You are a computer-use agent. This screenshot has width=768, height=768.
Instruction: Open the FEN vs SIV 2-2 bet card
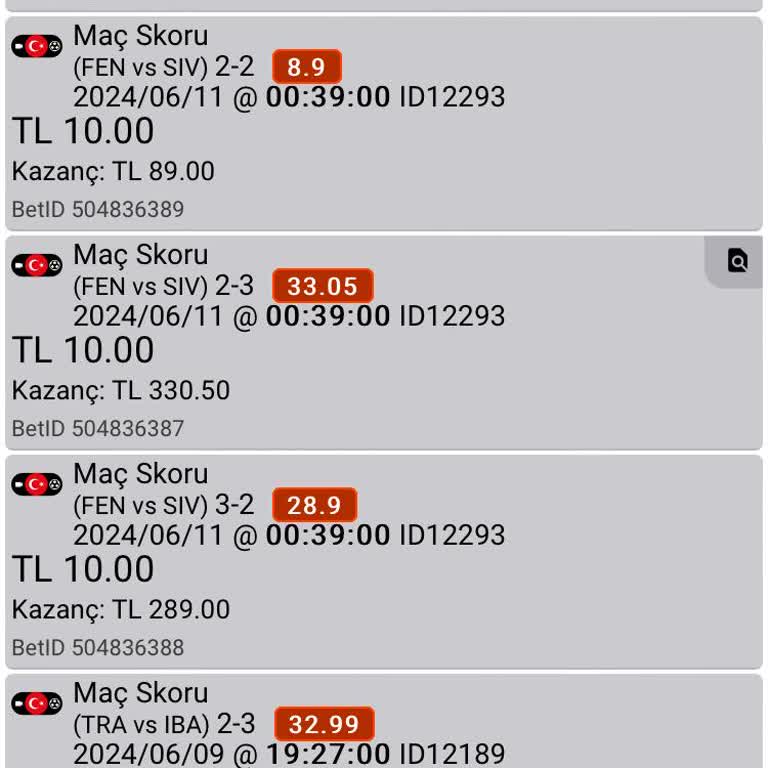384,123
